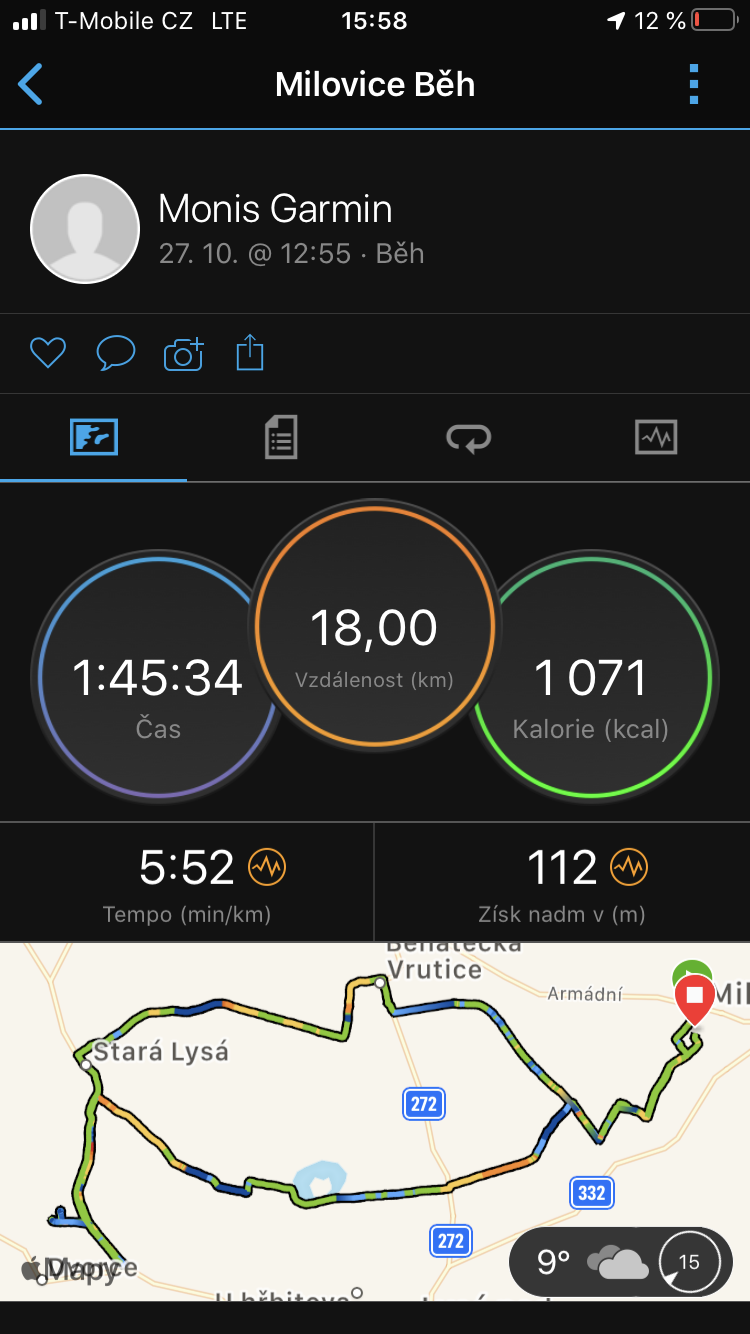Open the route map in full view
Screen dimensions: 750x1334
pyautogui.click(x=375, y=1121)
